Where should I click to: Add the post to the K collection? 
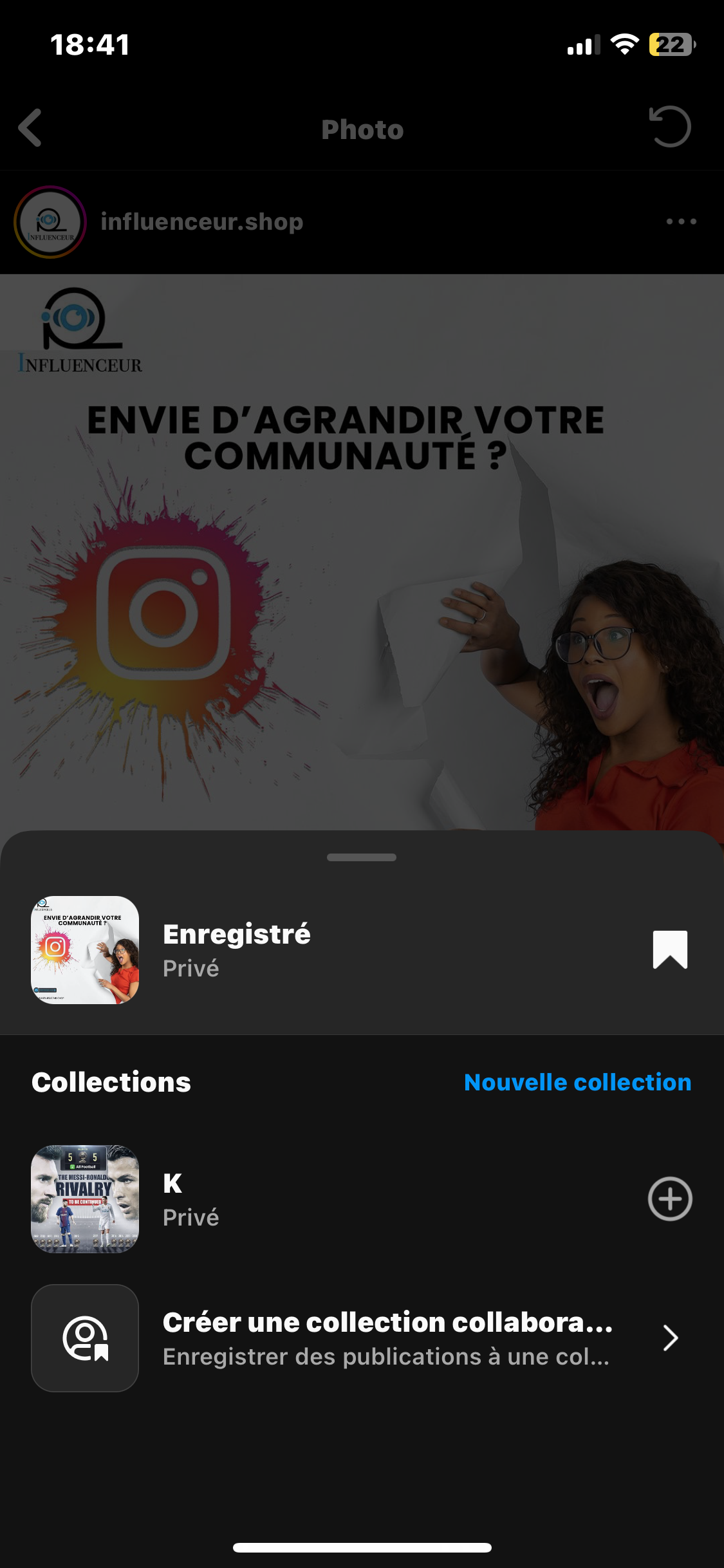[x=670, y=1199]
